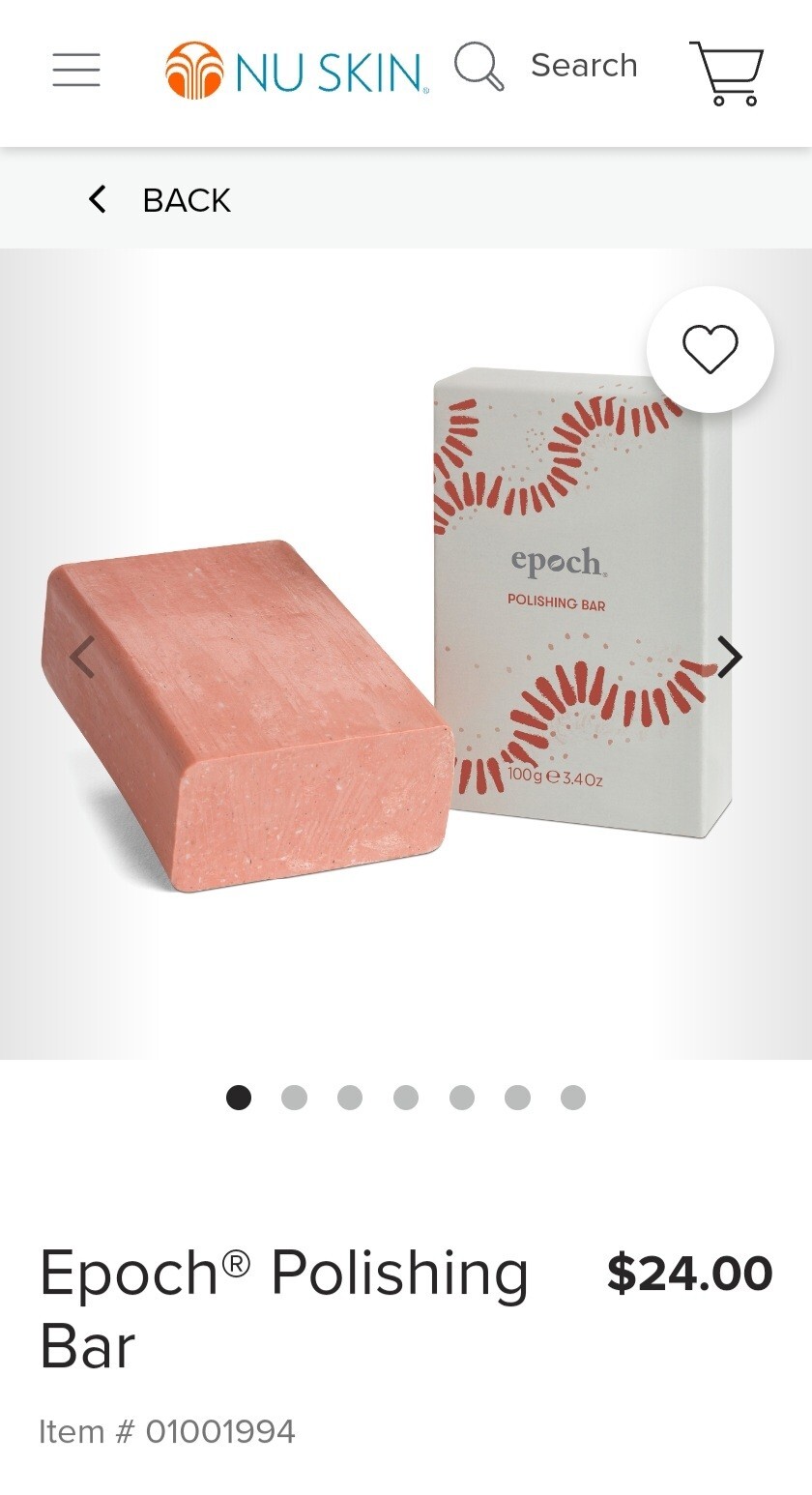Go to the Nu Skin home logo
Viewport: 812px width, 1495px height.
(297, 70)
